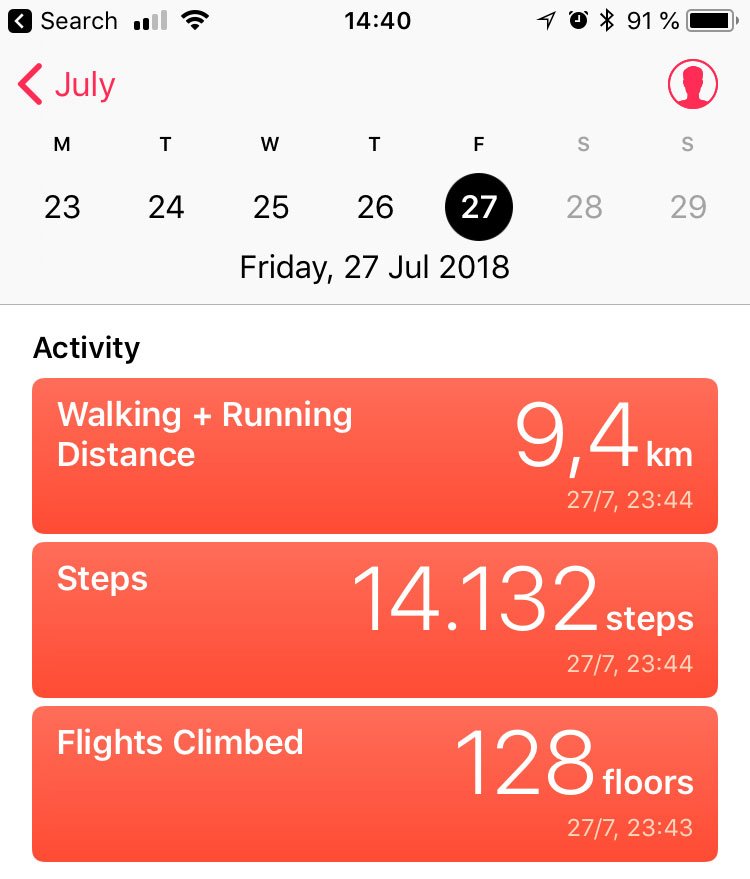Select Sunday 29 in the week strip

pyautogui.click(x=688, y=207)
